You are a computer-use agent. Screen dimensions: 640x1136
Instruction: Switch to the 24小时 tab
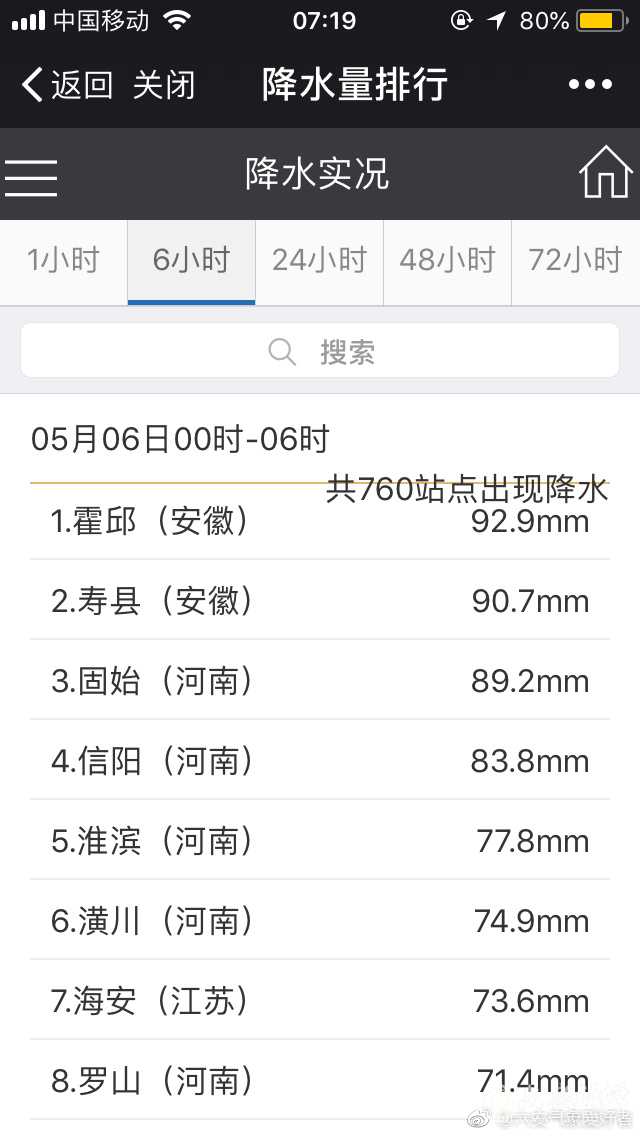319,261
